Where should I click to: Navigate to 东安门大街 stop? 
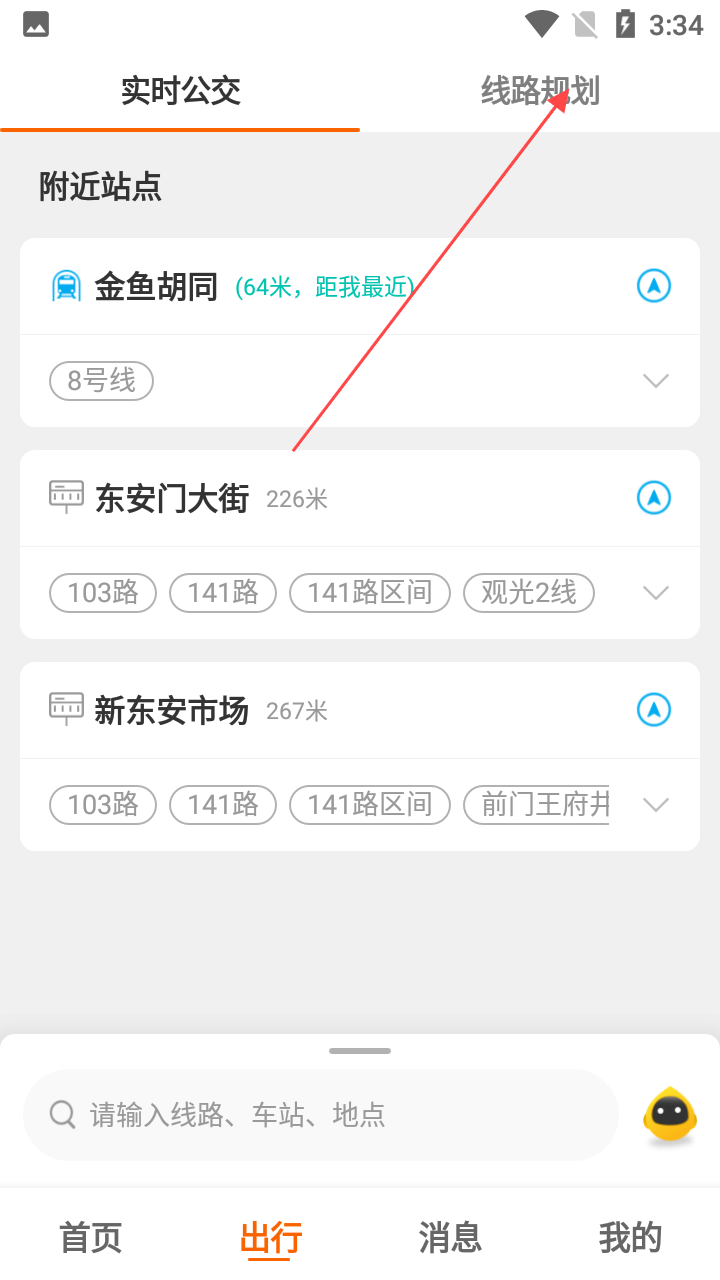(654, 497)
